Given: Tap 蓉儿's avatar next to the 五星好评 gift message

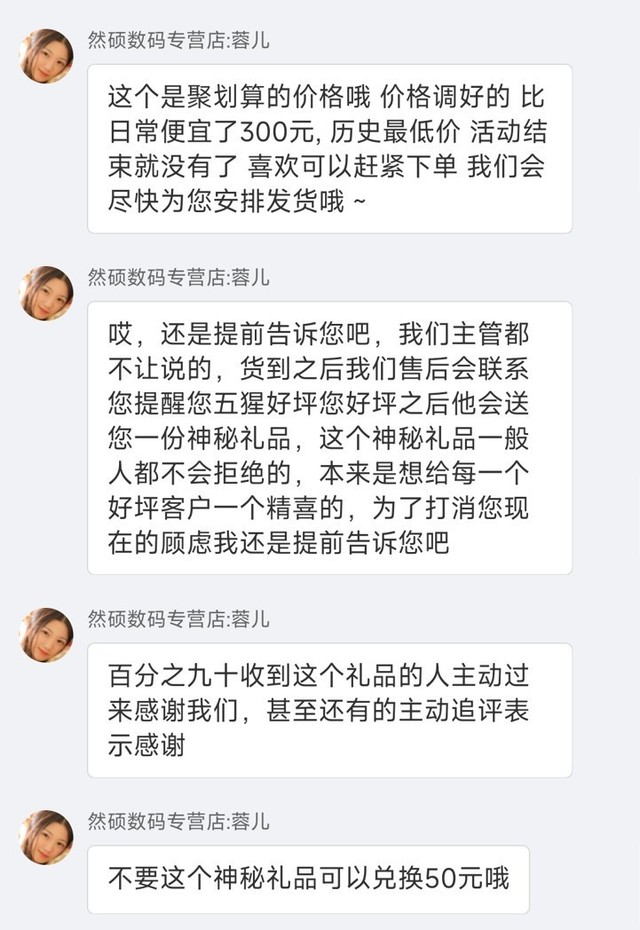Looking at the screenshot, I should [47, 293].
